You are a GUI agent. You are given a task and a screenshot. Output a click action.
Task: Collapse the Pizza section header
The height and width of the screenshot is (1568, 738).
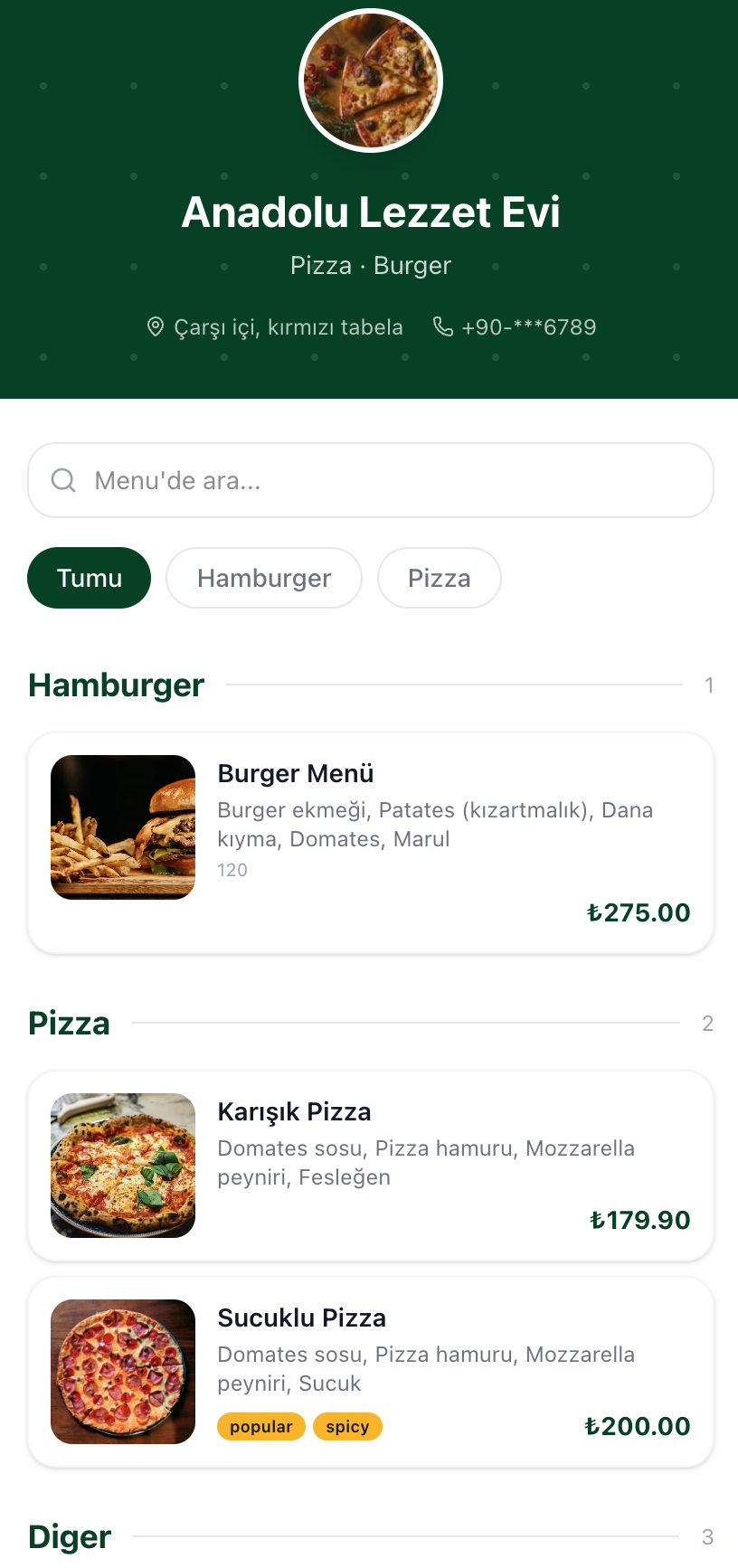pyautogui.click(x=69, y=1023)
